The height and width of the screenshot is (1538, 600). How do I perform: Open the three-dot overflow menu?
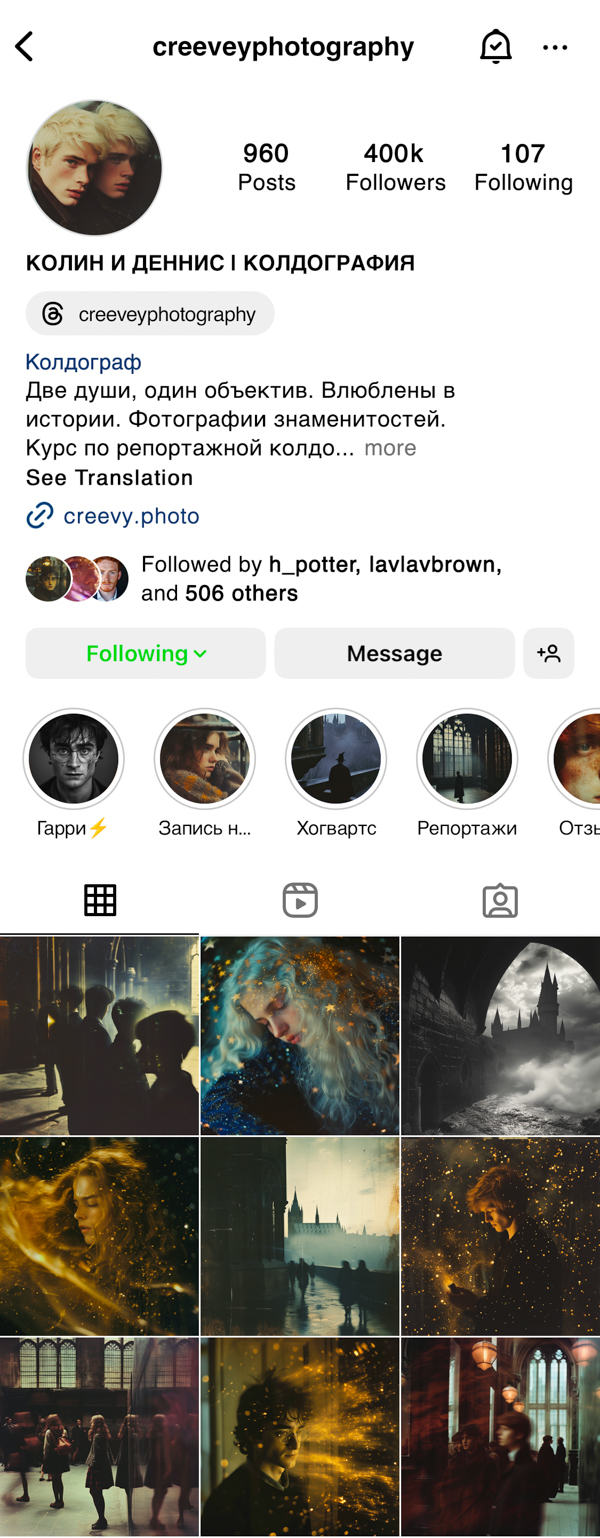click(x=555, y=47)
